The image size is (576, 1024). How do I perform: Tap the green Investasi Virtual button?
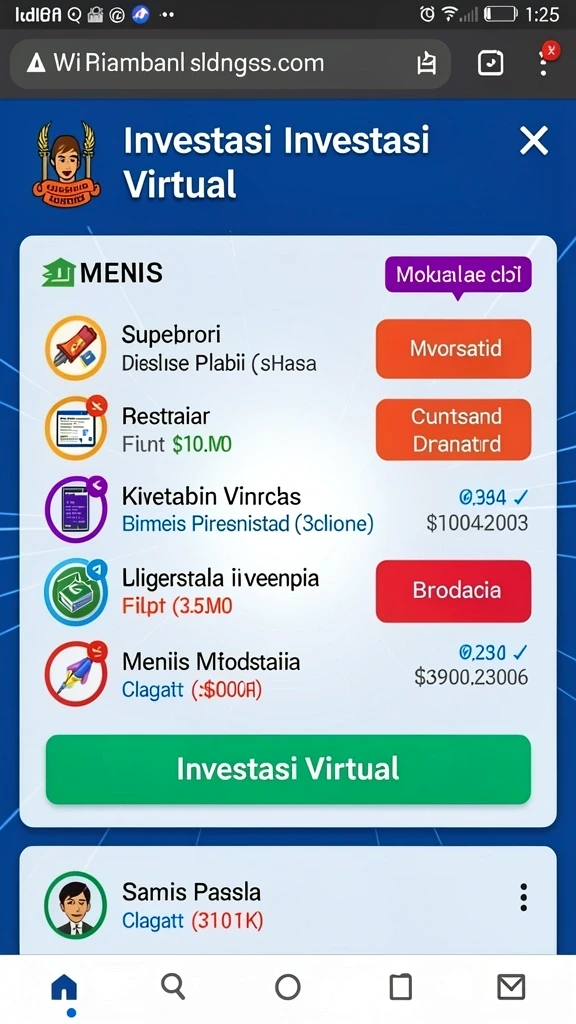pos(288,769)
